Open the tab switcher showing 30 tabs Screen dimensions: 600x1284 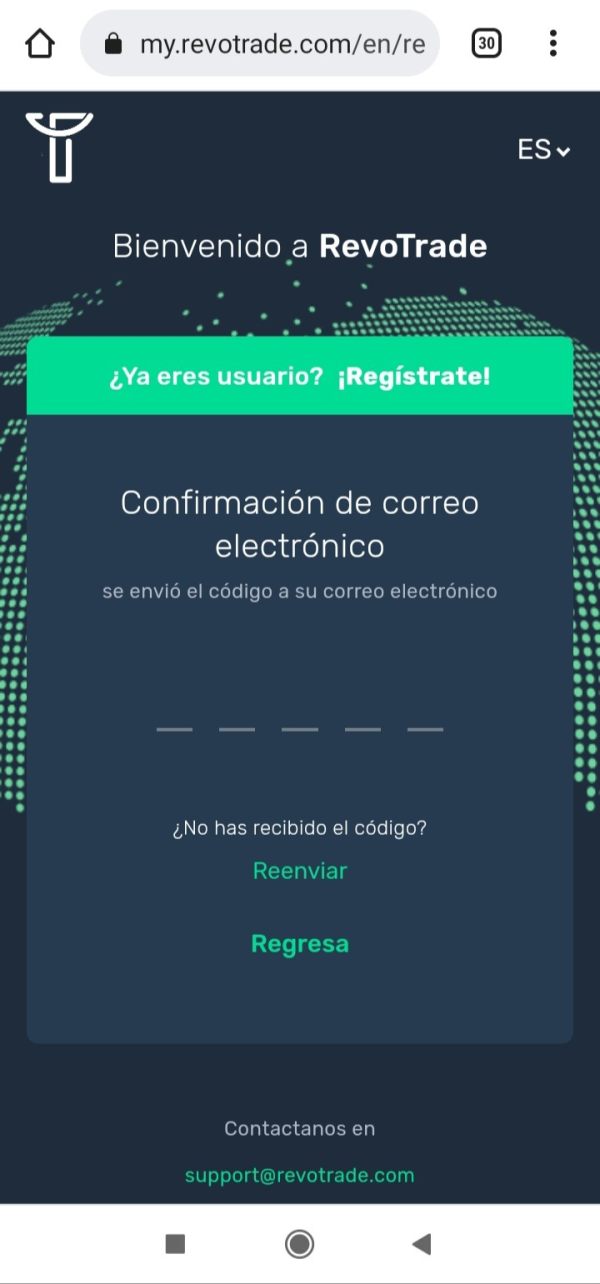pos(486,44)
